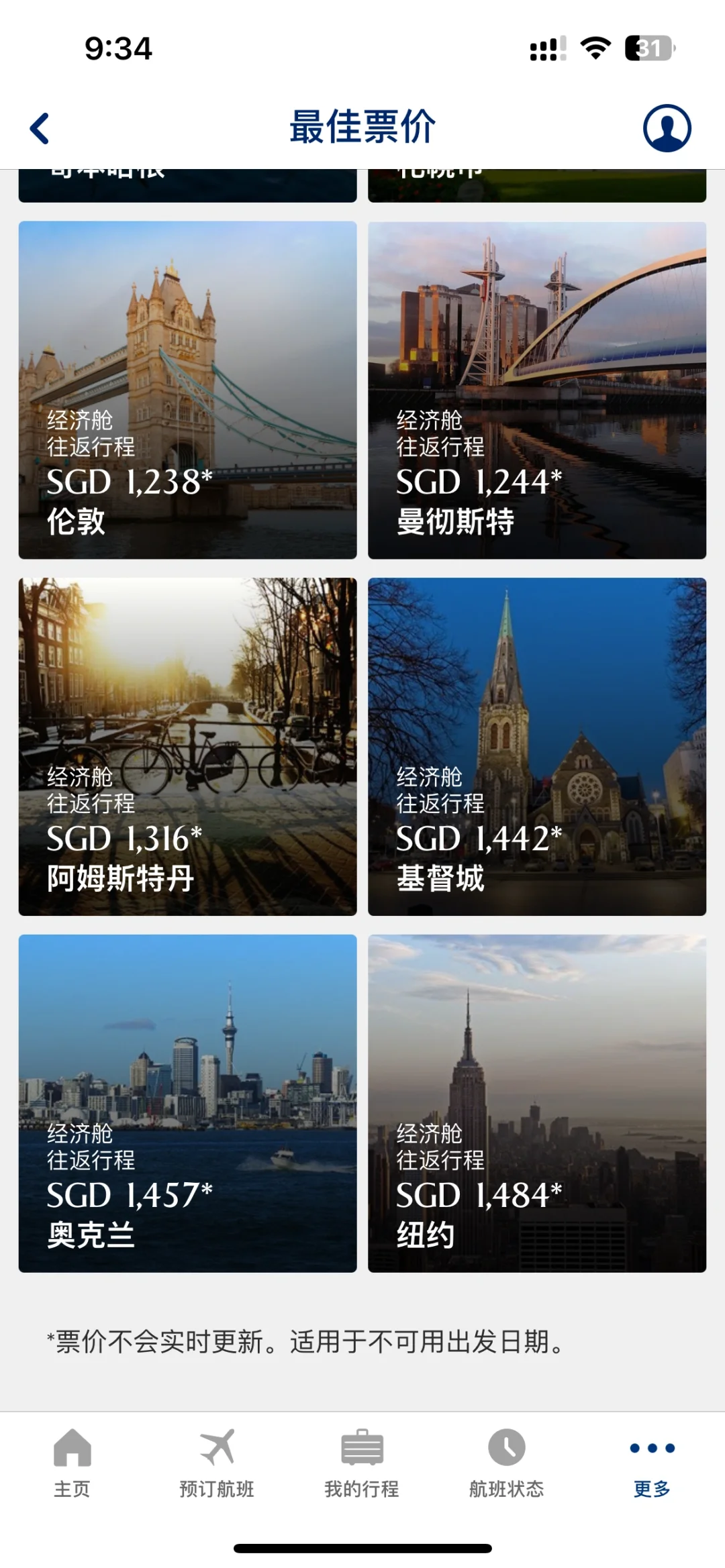
Task: Open the 纽约 fare card
Action: 536,1103
